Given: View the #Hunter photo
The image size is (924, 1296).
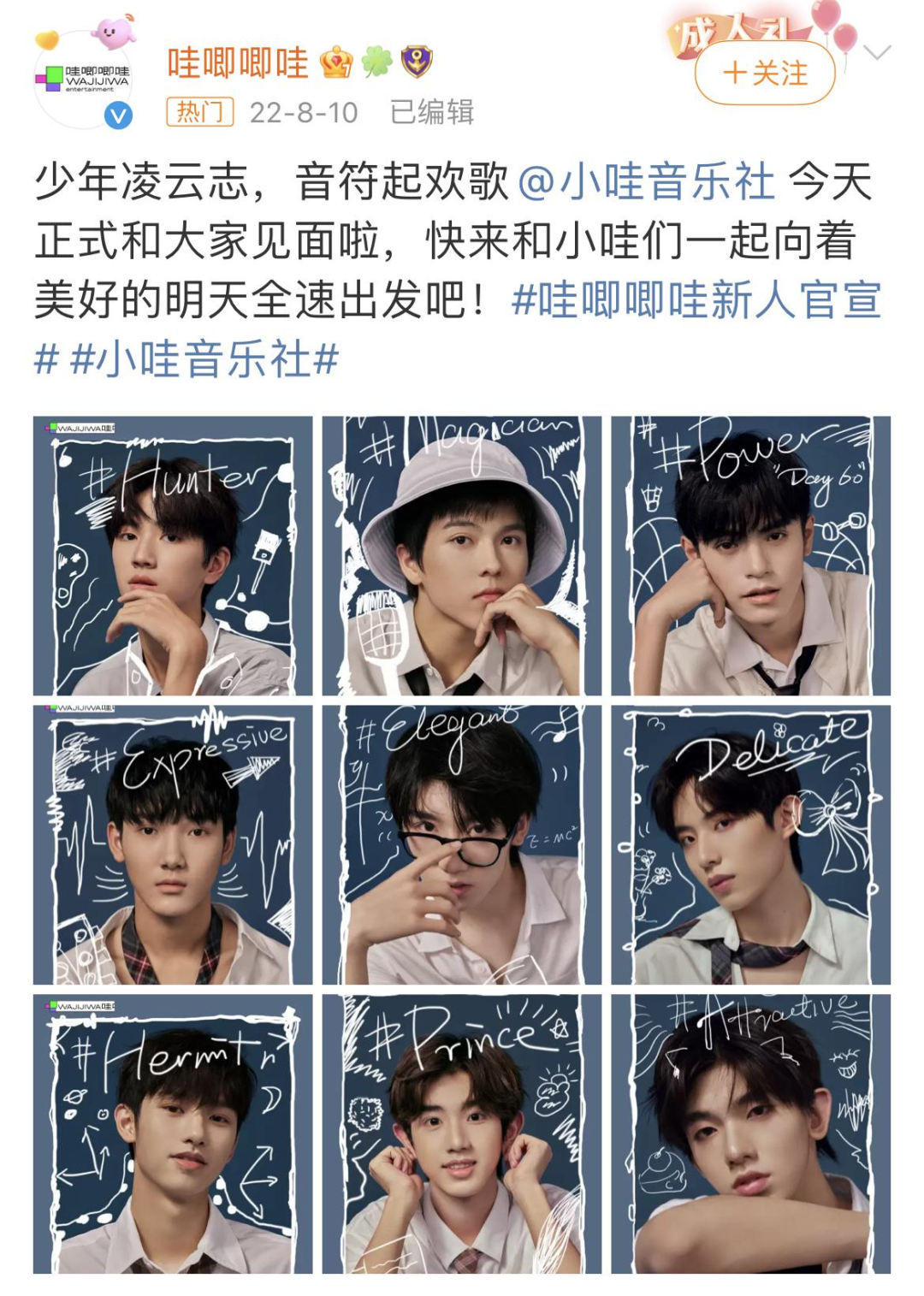Looking at the screenshot, I should [173, 556].
